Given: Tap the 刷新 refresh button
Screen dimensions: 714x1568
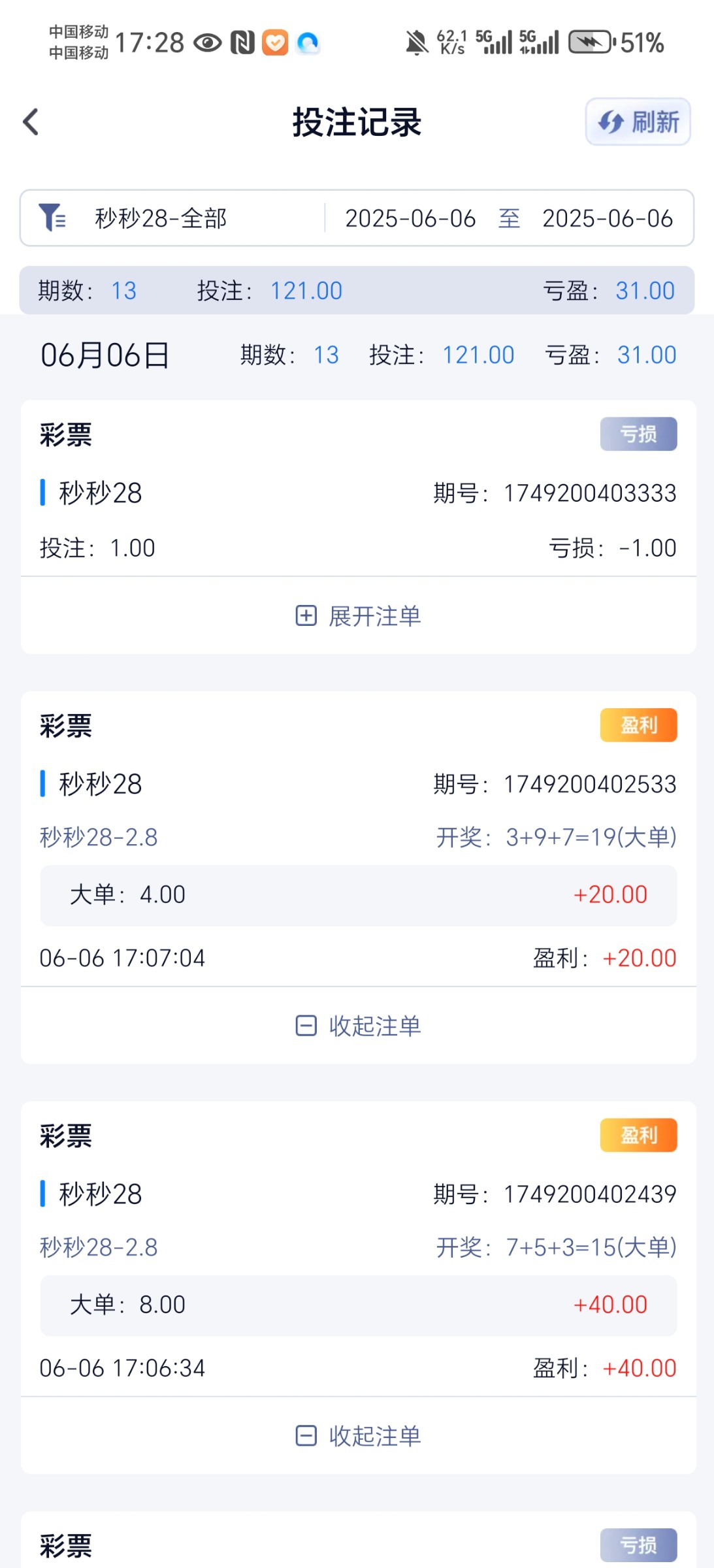Looking at the screenshot, I should [638, 122].
